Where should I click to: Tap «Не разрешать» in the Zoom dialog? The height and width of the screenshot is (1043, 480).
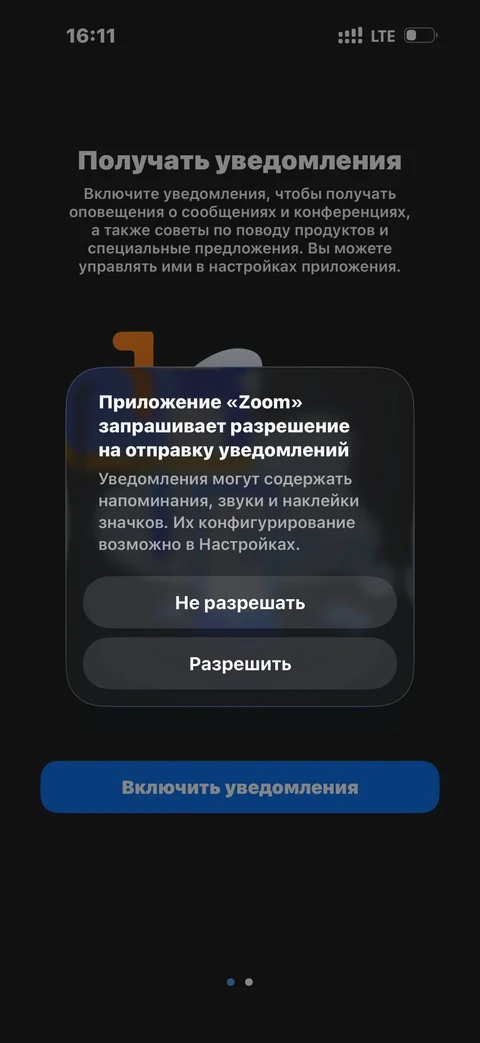tap(240, 603)
